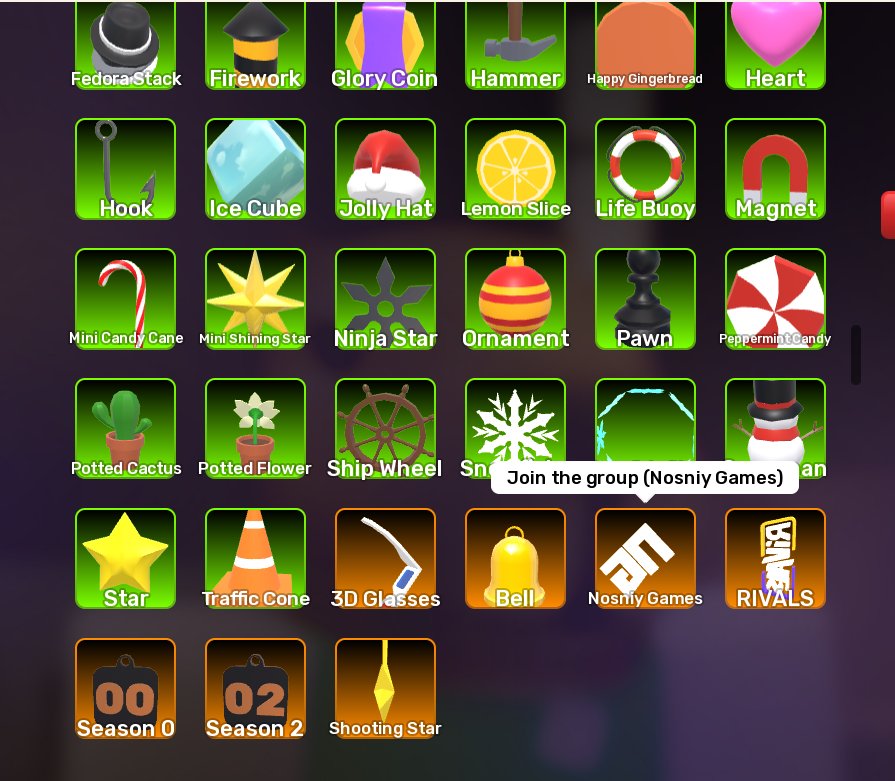Select the Lemon Slice tile

coord(515,169)
